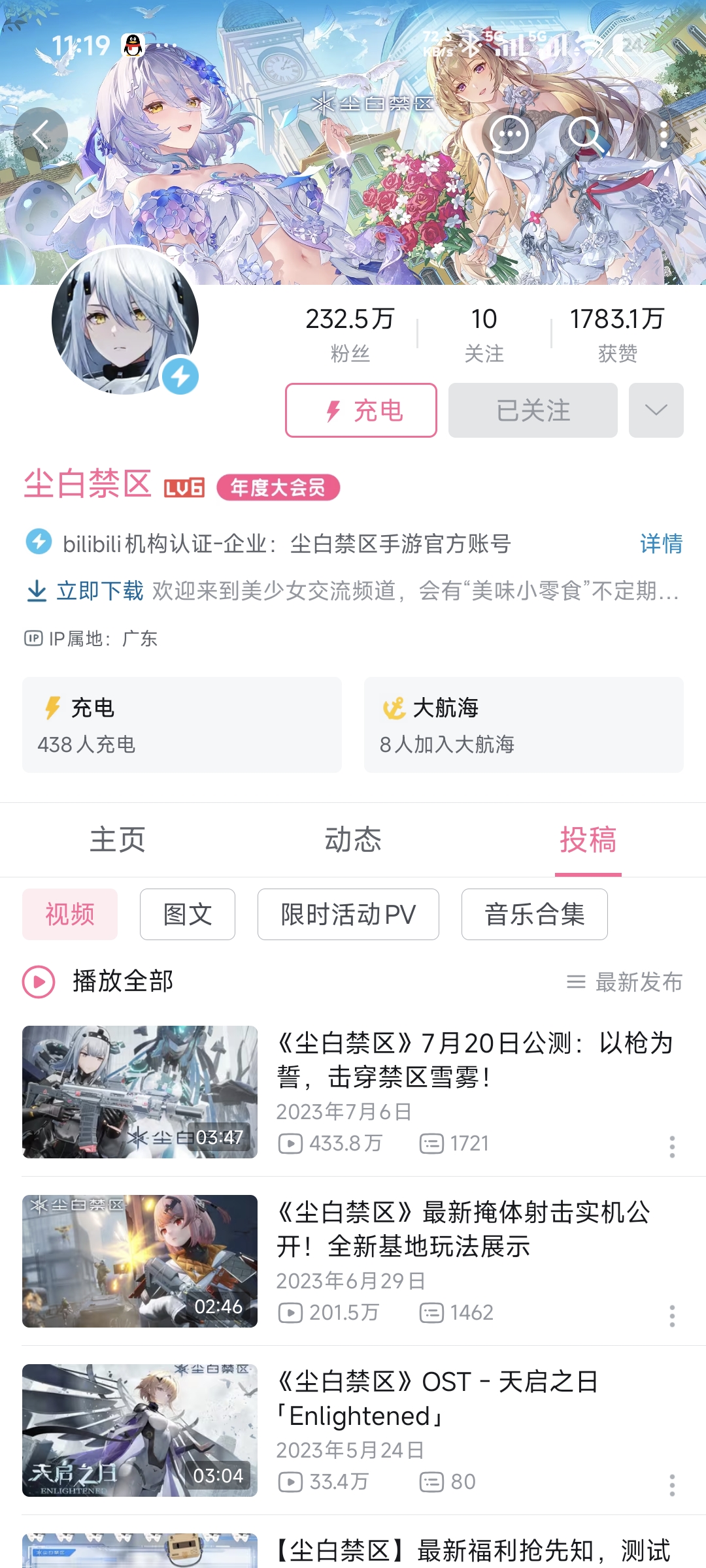
Task: Open the message chat bubble icon
Action: click(509, 135)
